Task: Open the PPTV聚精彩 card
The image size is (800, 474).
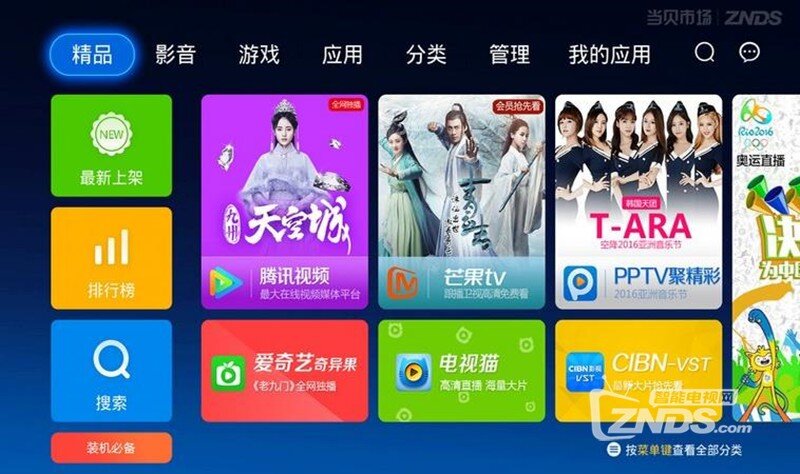Action: [x=638, y=201]
